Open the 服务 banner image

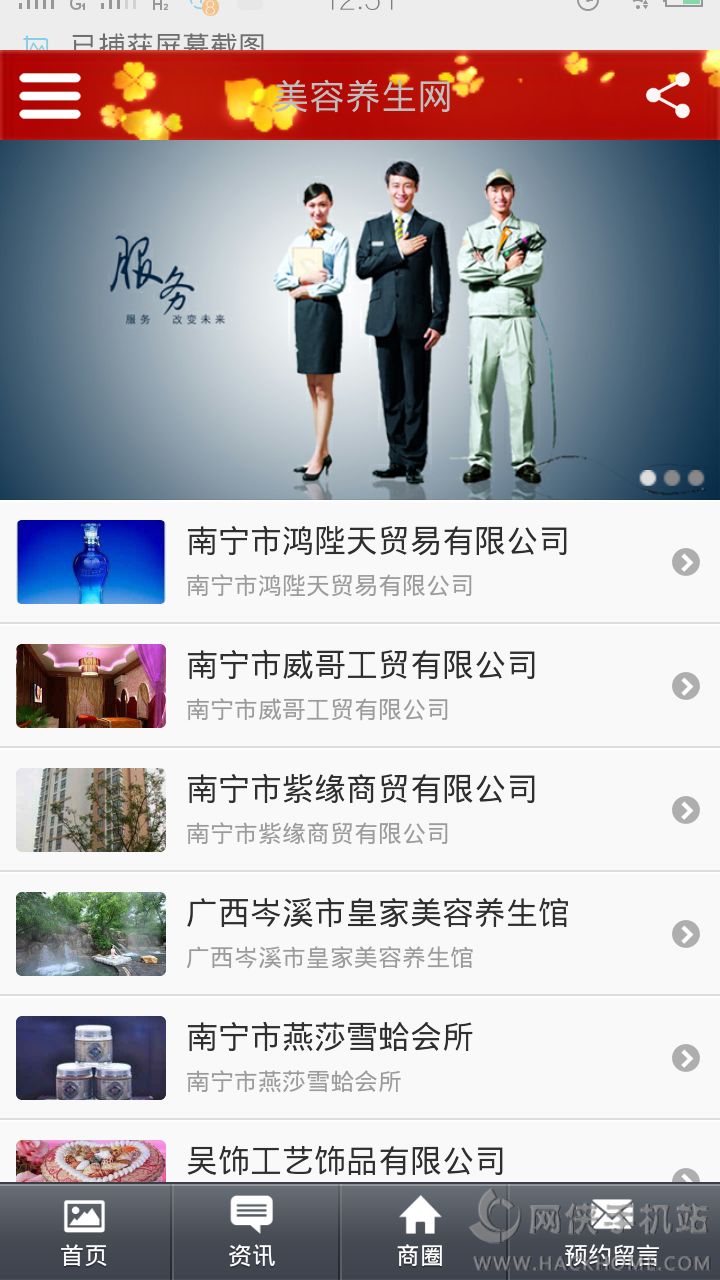click(x=360, y=320)
